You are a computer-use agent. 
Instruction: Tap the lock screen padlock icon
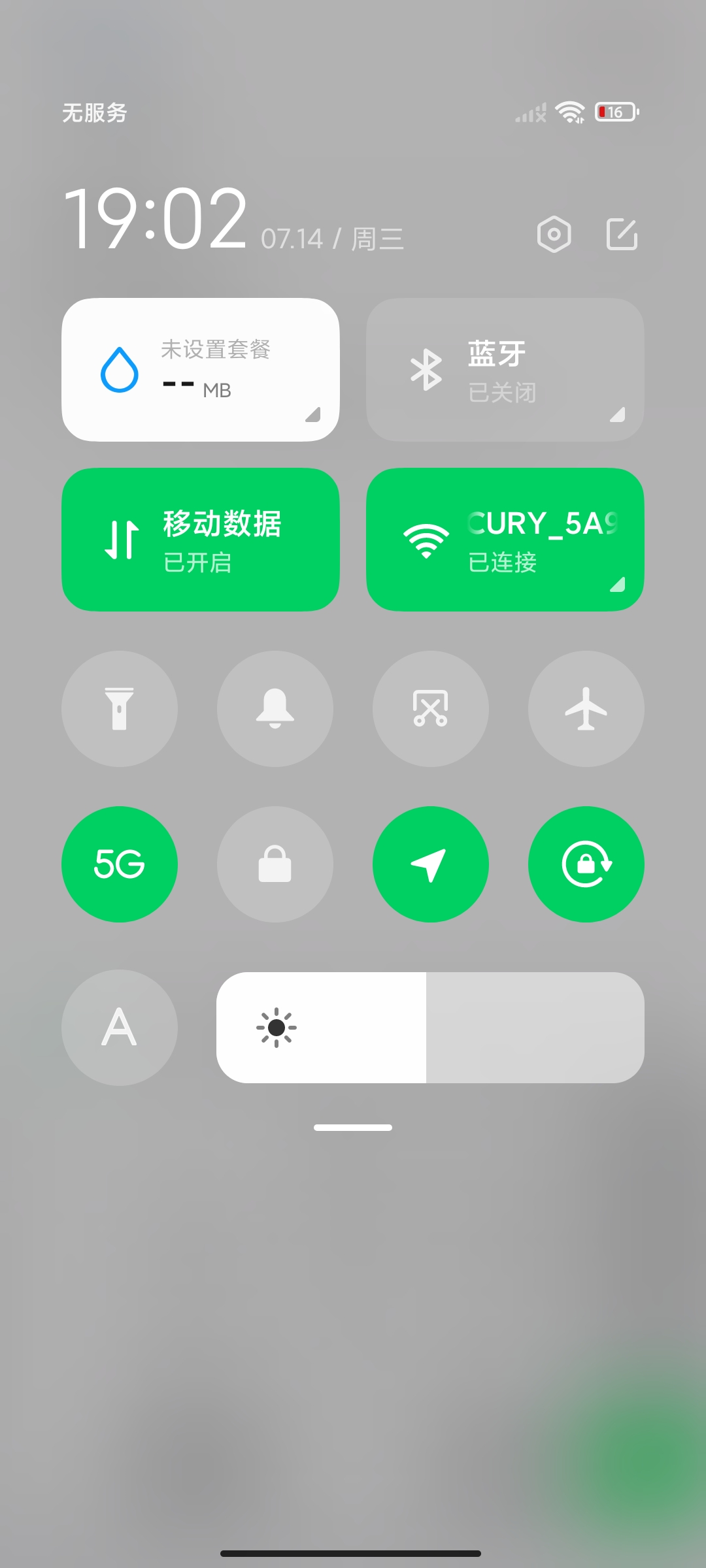point(275,864)
